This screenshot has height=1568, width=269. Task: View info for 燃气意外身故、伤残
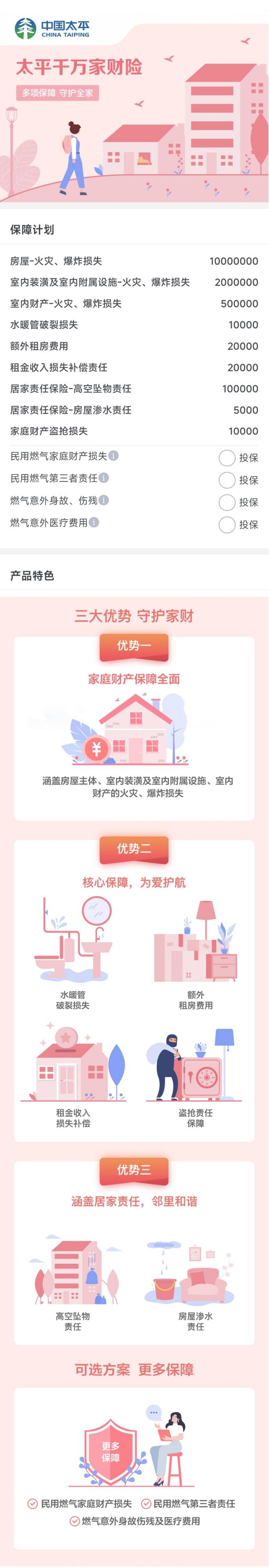coord(104,500)
